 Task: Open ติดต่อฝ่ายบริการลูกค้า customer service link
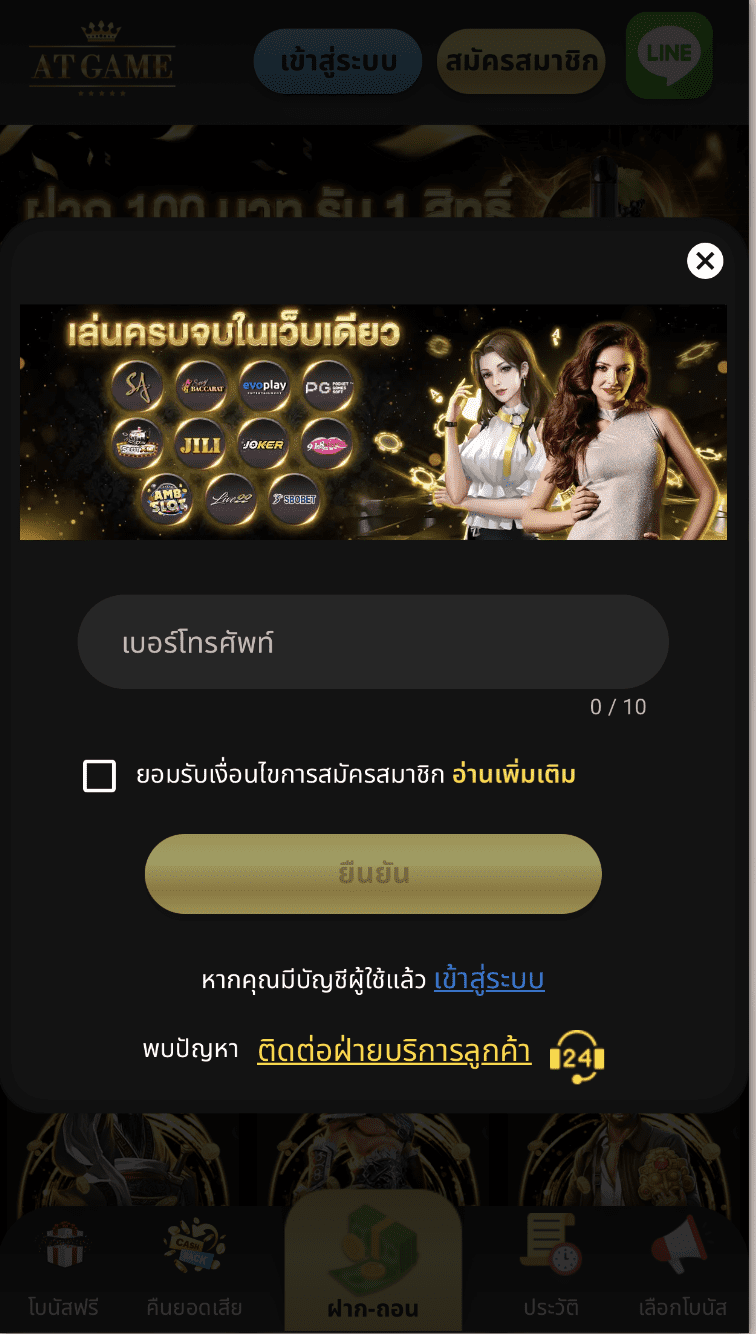[x=394, y=1052]
